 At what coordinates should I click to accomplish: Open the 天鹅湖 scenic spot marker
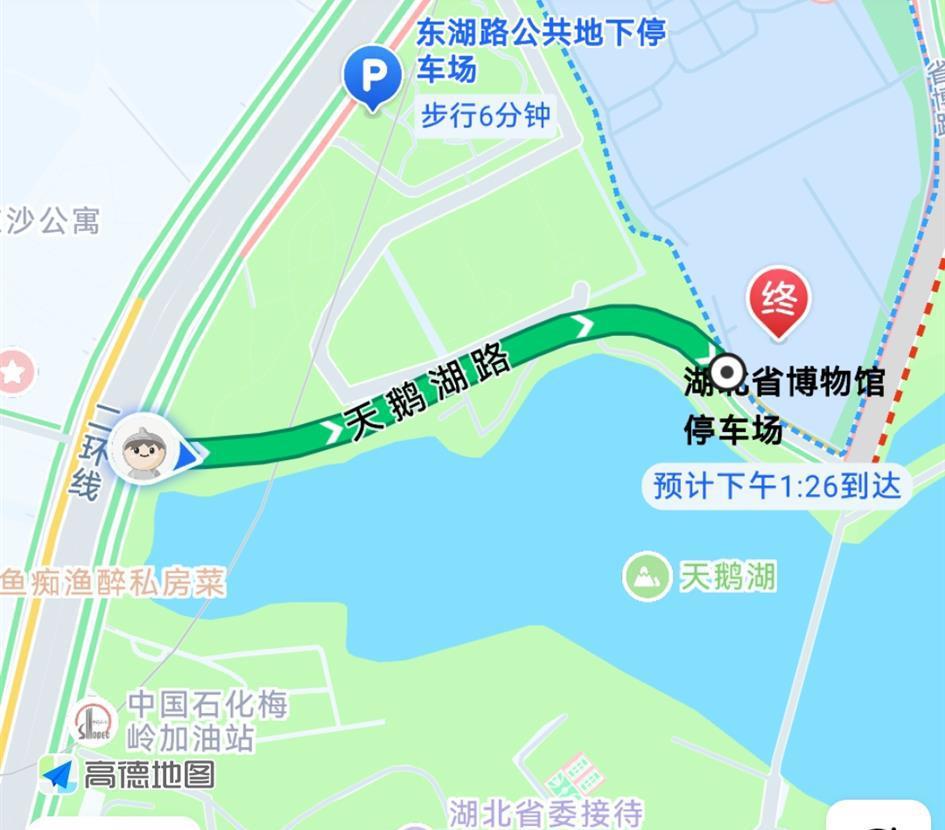pyautogui.click(x=647, y=576)
